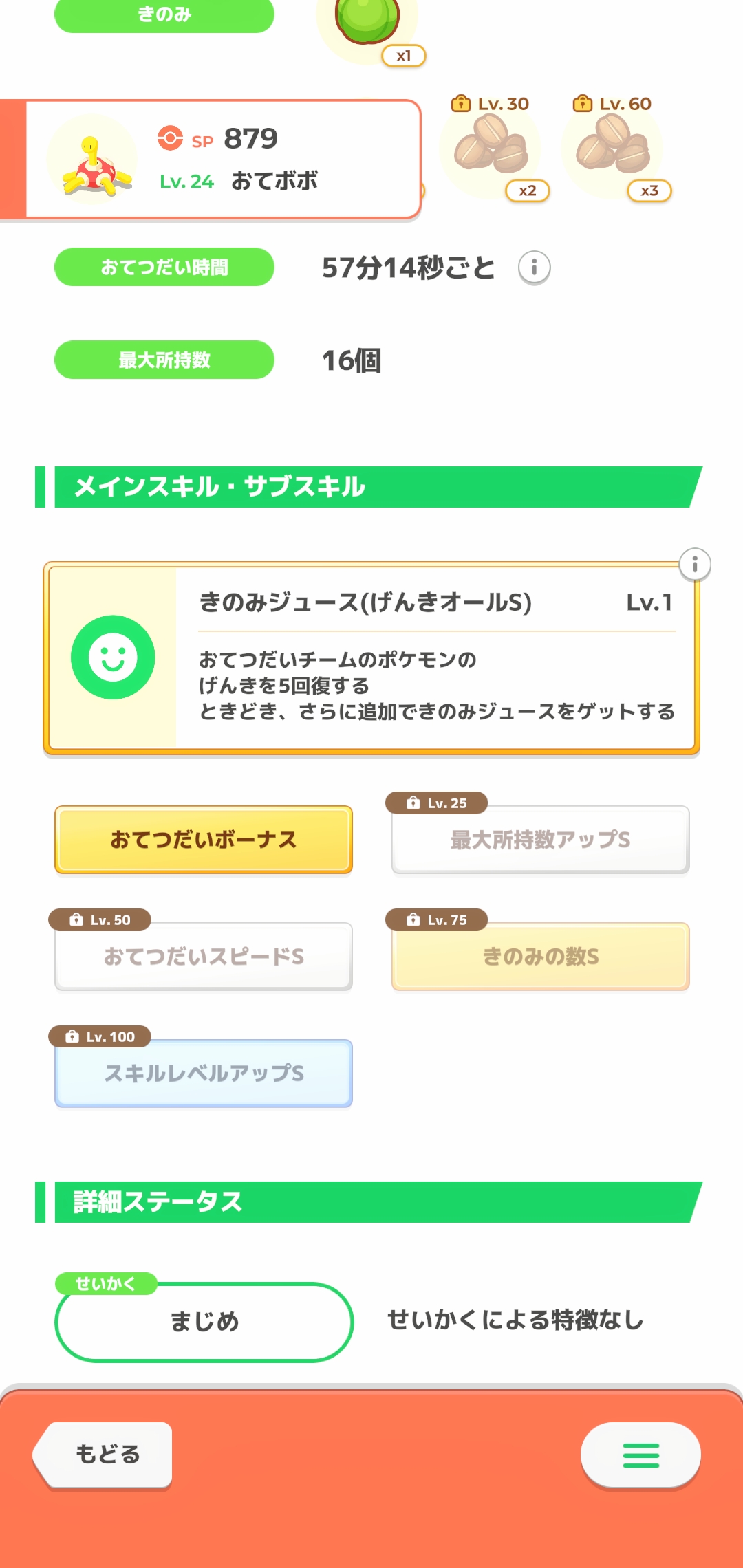Open the きのみジュース main skill card
The width and height of the screenshot is (743, 1568).
pyautogui.click(x=371, y=658)
